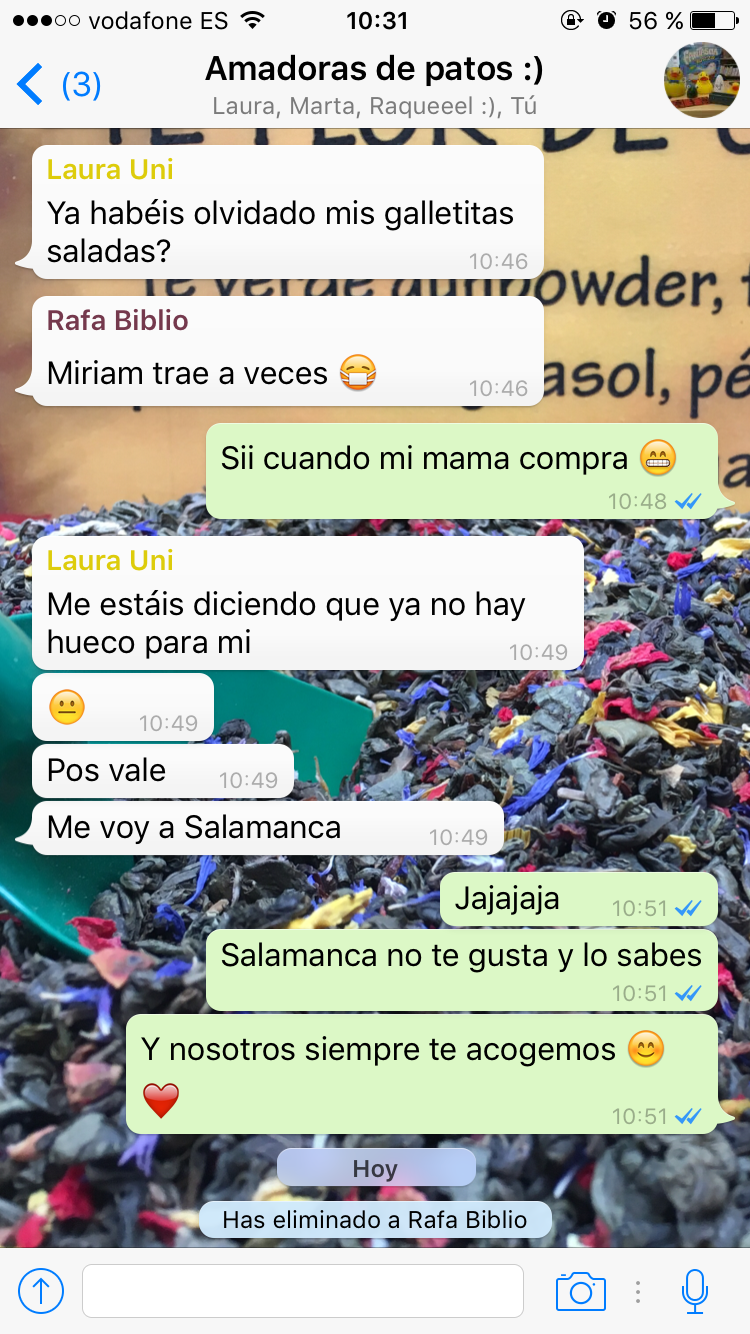This screenshot has width=750, height=1334.
Task: Focus the message text field
Action: (x=302, y=1290)
